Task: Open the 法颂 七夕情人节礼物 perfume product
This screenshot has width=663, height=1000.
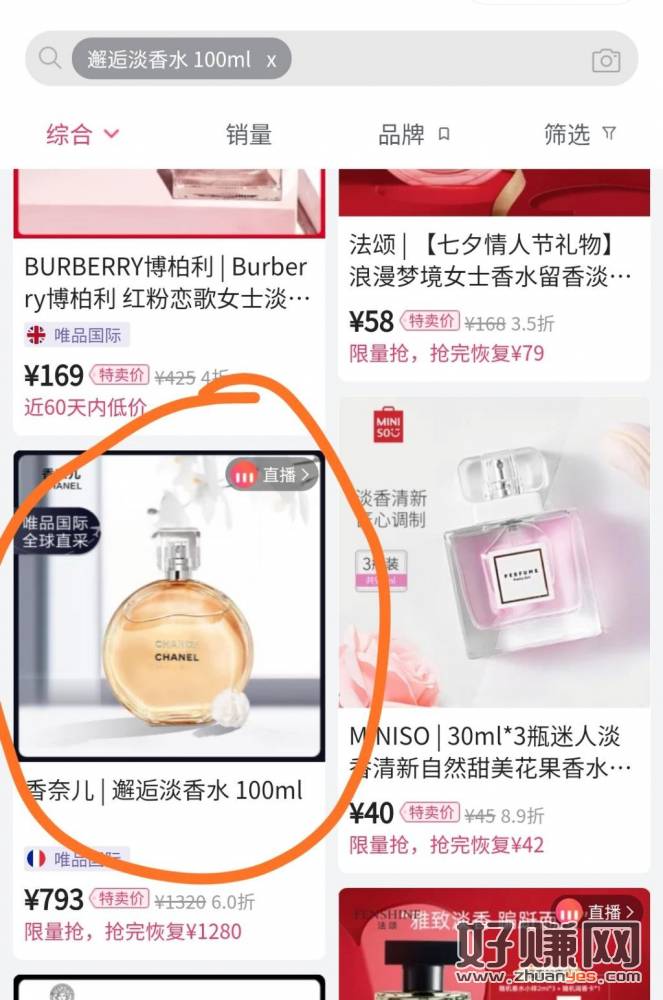Action: coord(492,260)
